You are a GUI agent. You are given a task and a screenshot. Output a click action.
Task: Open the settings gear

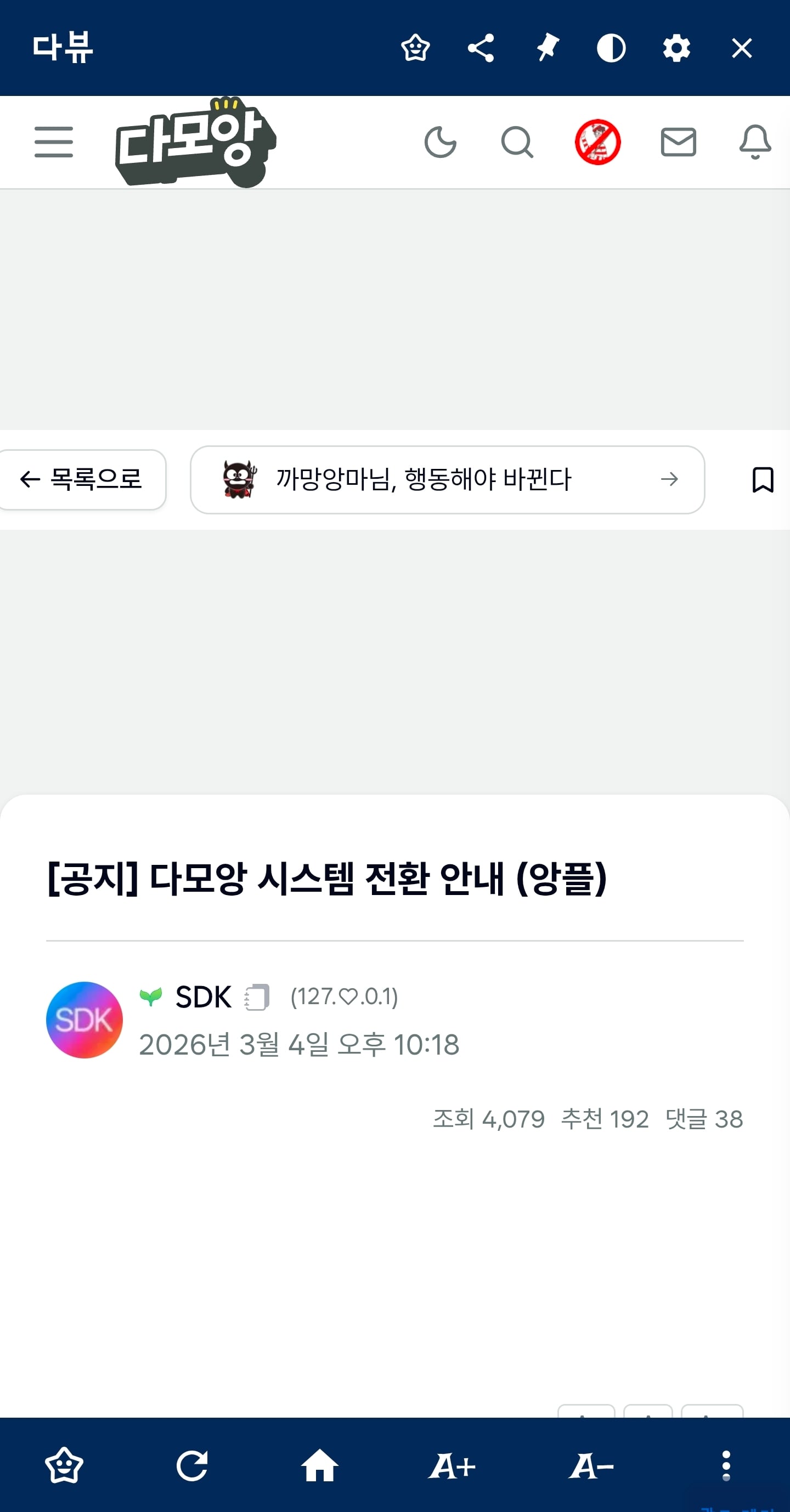[x=676, y=48]
